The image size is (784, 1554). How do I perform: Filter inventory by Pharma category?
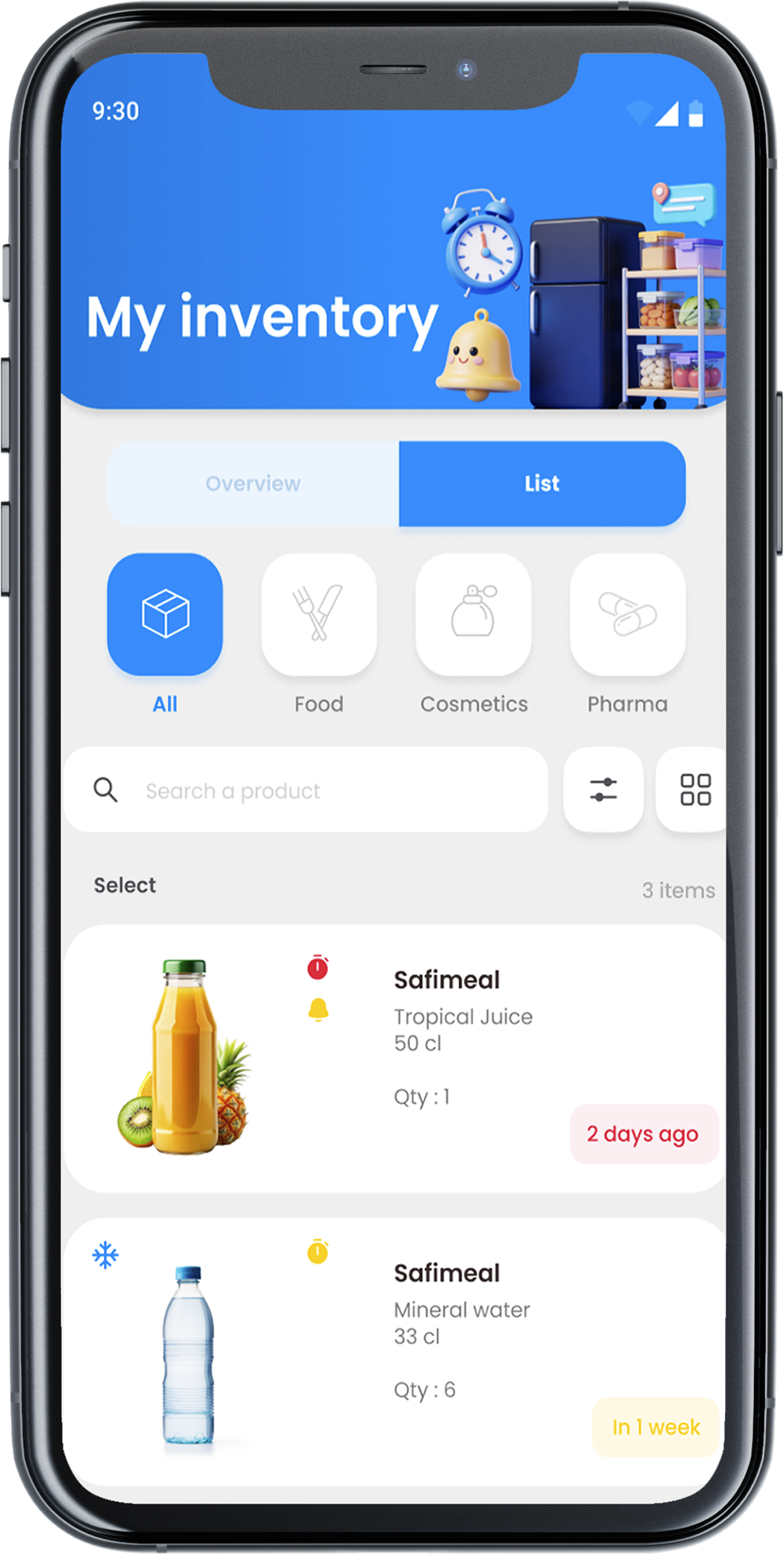(627, 615)
